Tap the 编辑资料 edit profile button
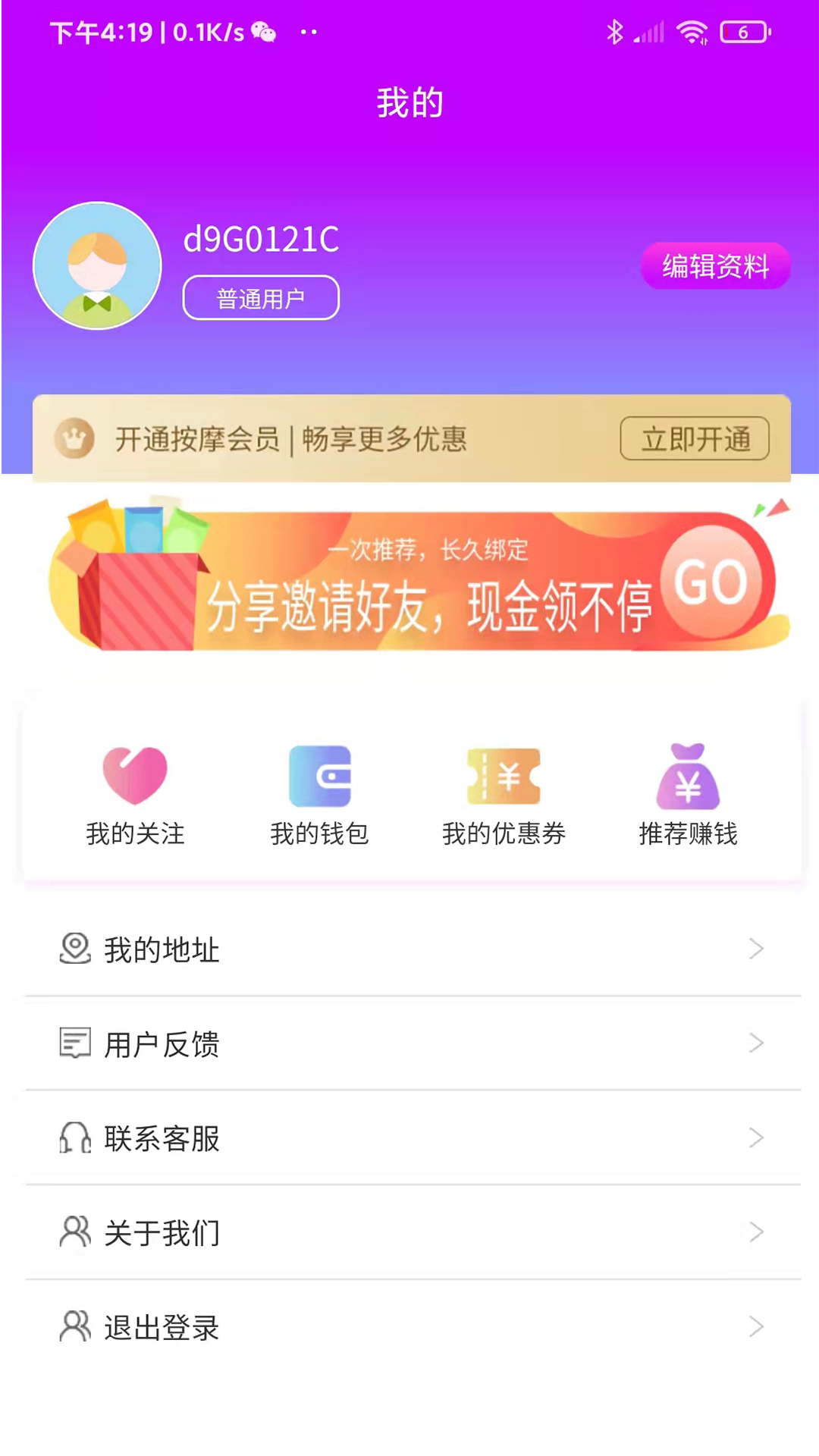The image size is (819, 1456). tap(715, 266)
